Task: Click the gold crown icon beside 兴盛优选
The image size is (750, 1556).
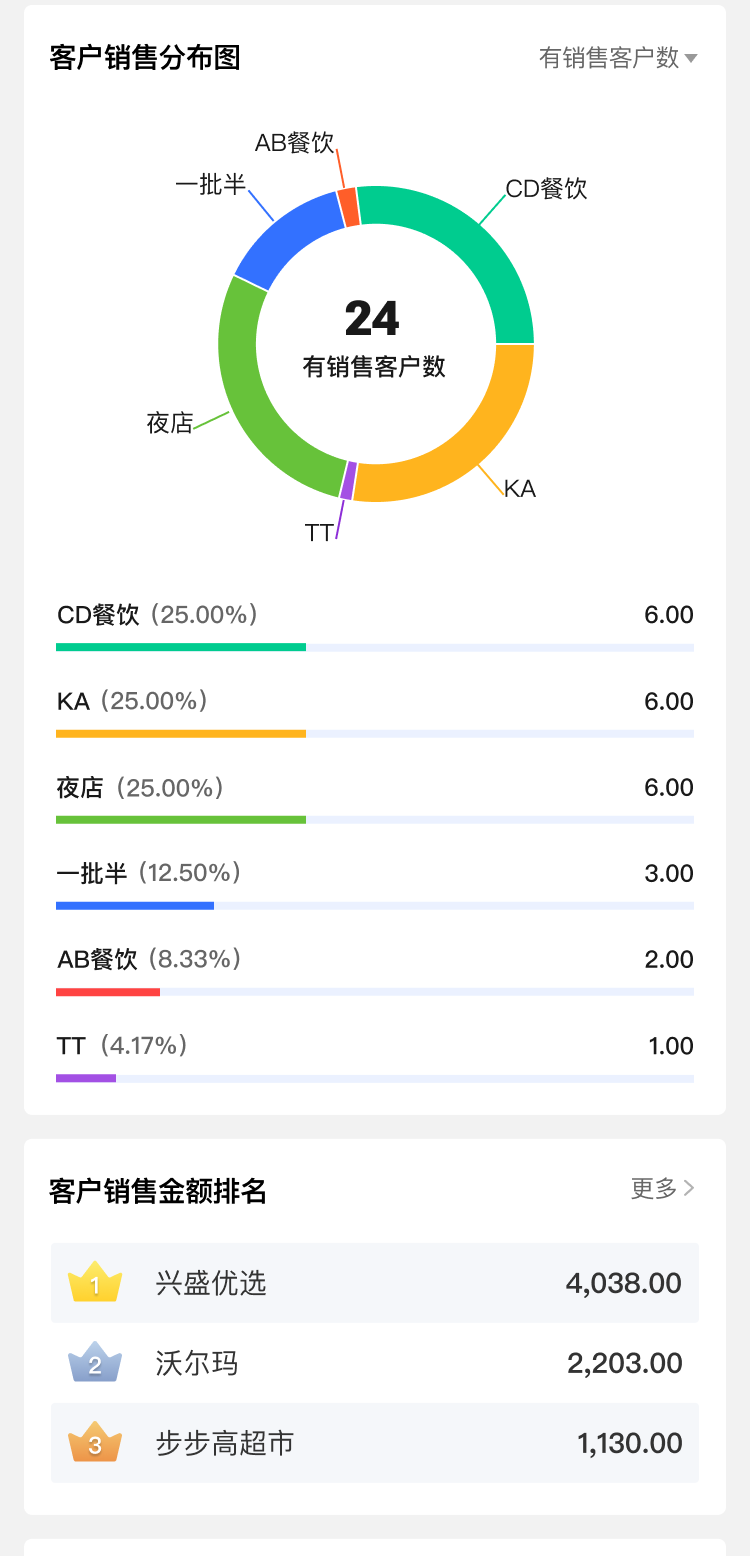Action: point(94,1283)
